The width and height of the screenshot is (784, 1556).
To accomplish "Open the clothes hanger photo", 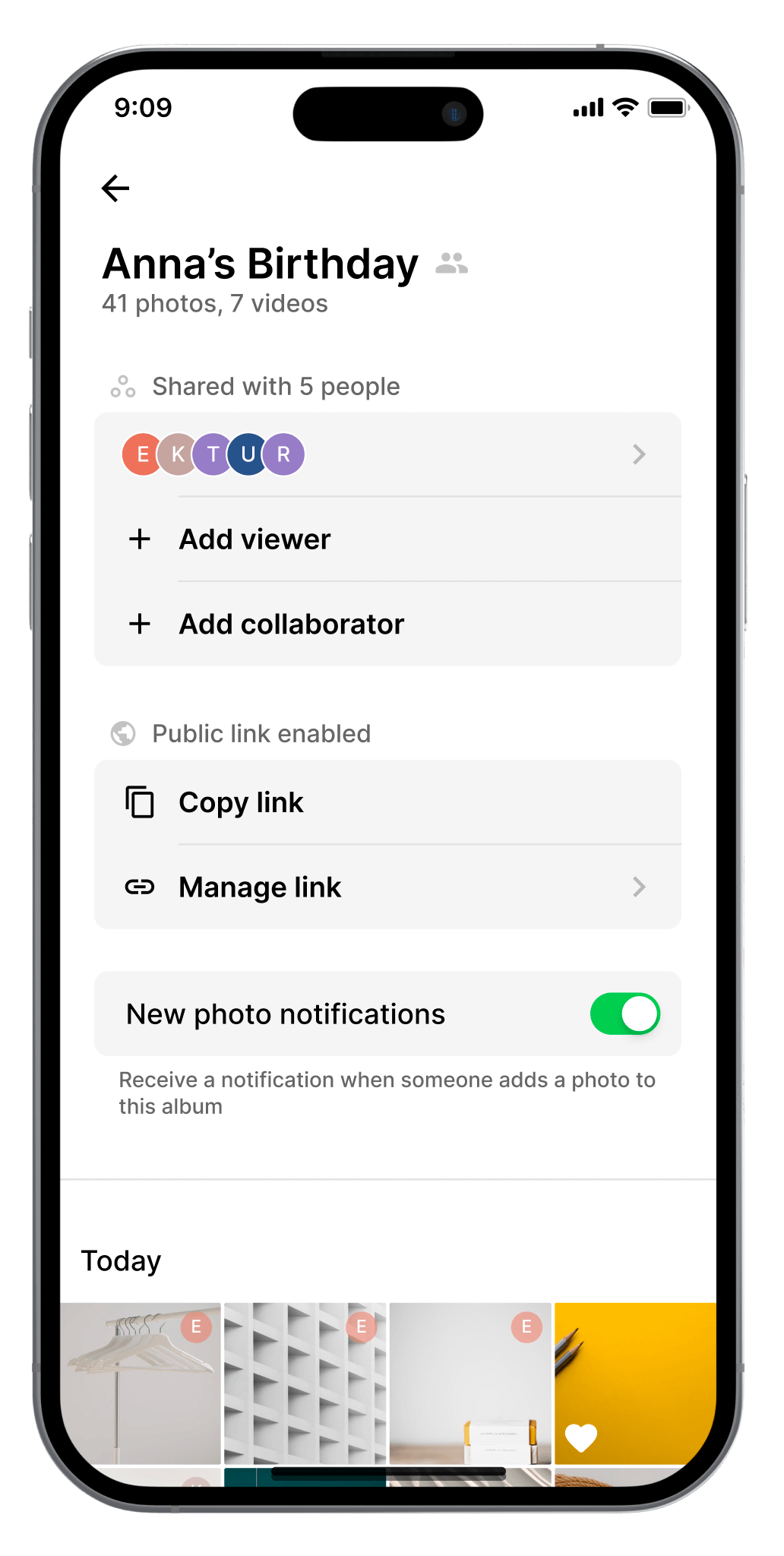I will pyautogui.click(x=141, y=1383).
